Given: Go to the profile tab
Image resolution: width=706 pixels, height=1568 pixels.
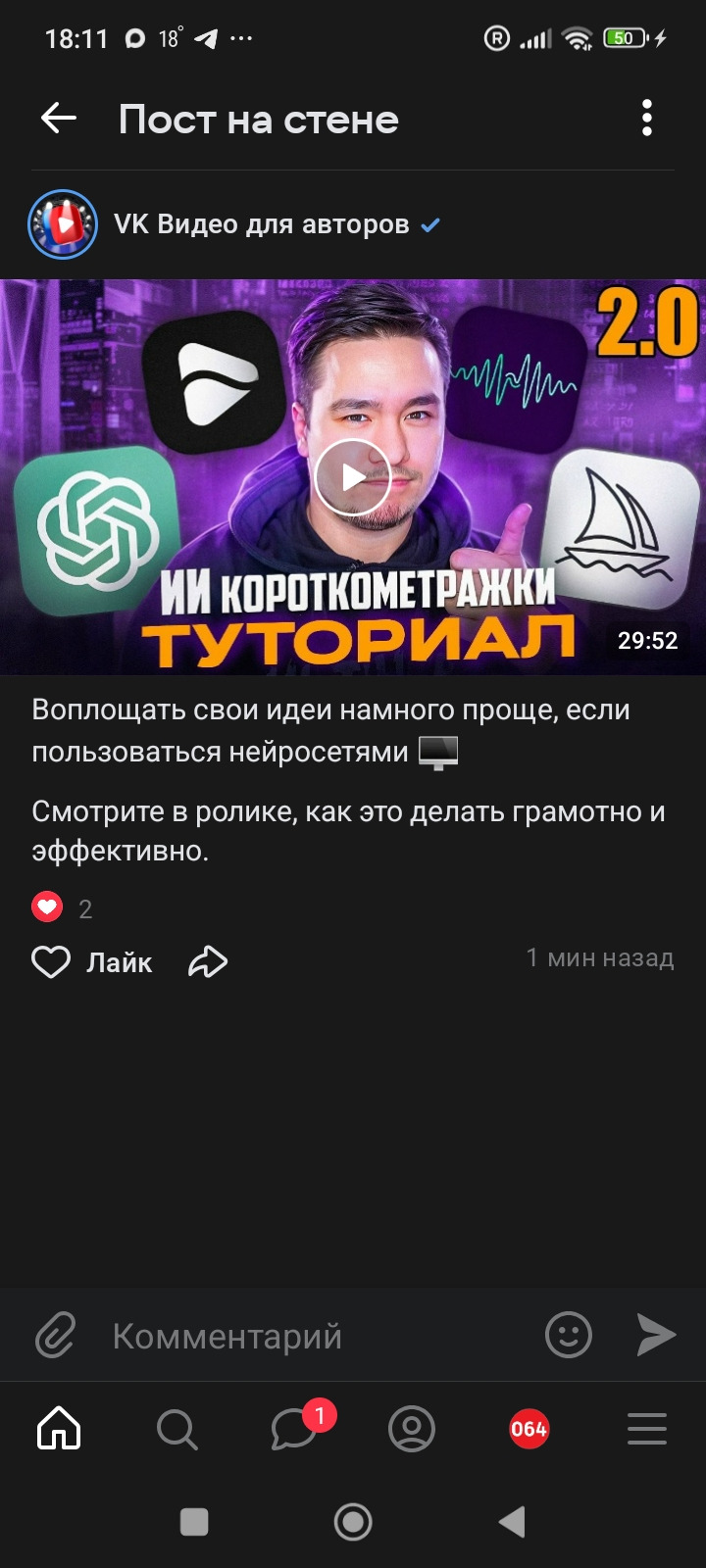Looking at the screenshot, I should click(412, 1429).
